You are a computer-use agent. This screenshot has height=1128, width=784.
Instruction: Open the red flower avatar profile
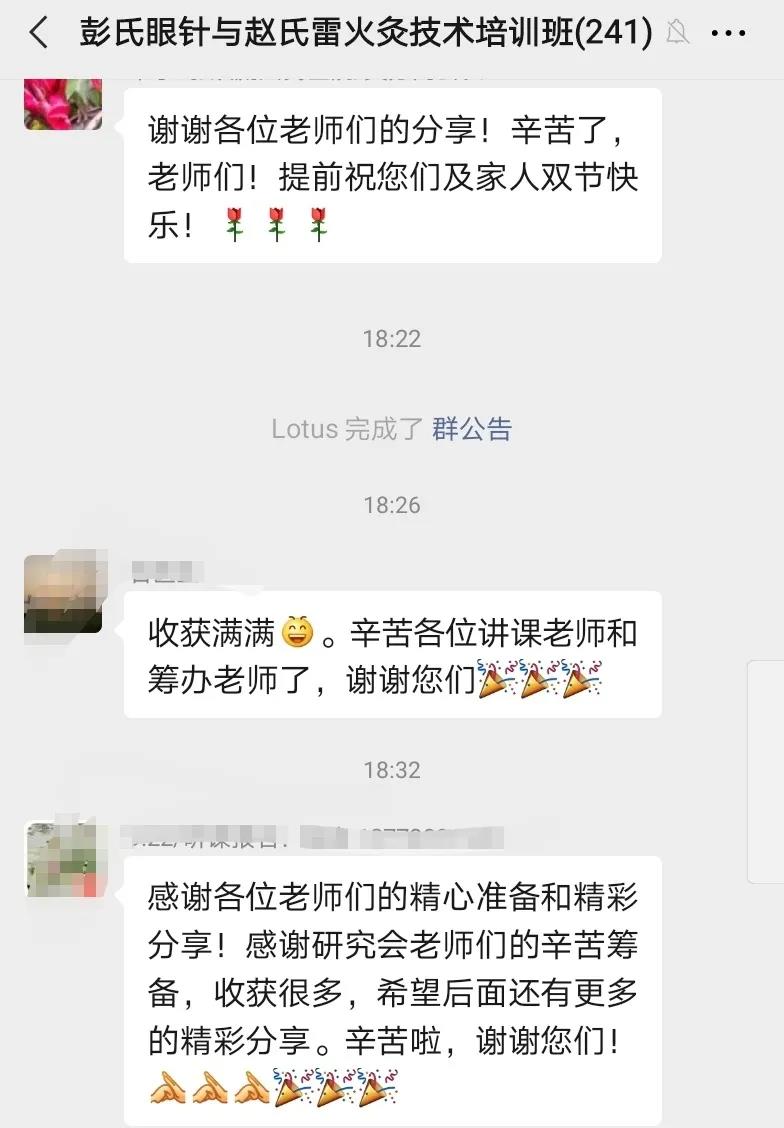pyautogui.click(x=63, y=104)
